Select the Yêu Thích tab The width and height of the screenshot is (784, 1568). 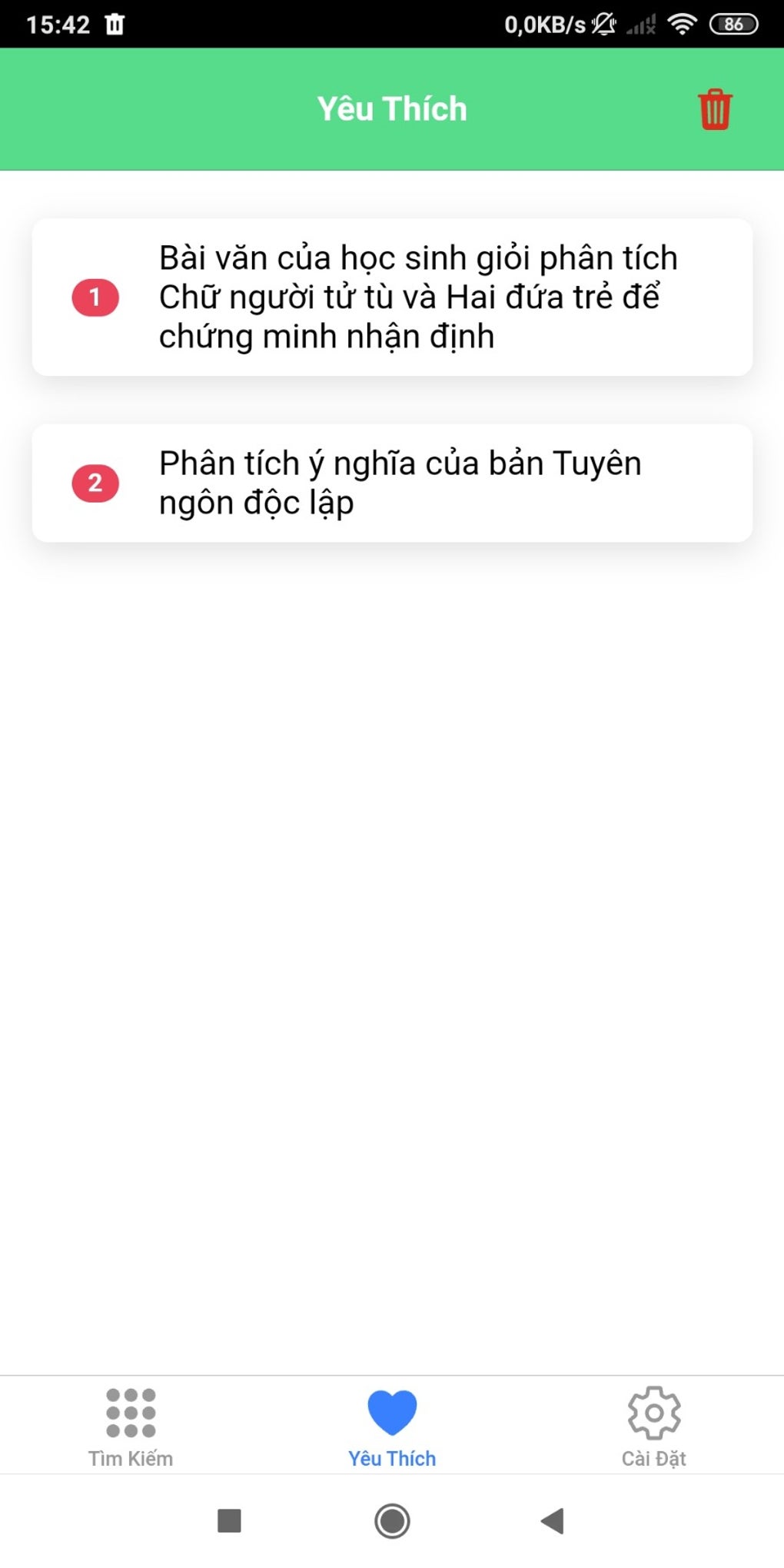[392, 1426]
